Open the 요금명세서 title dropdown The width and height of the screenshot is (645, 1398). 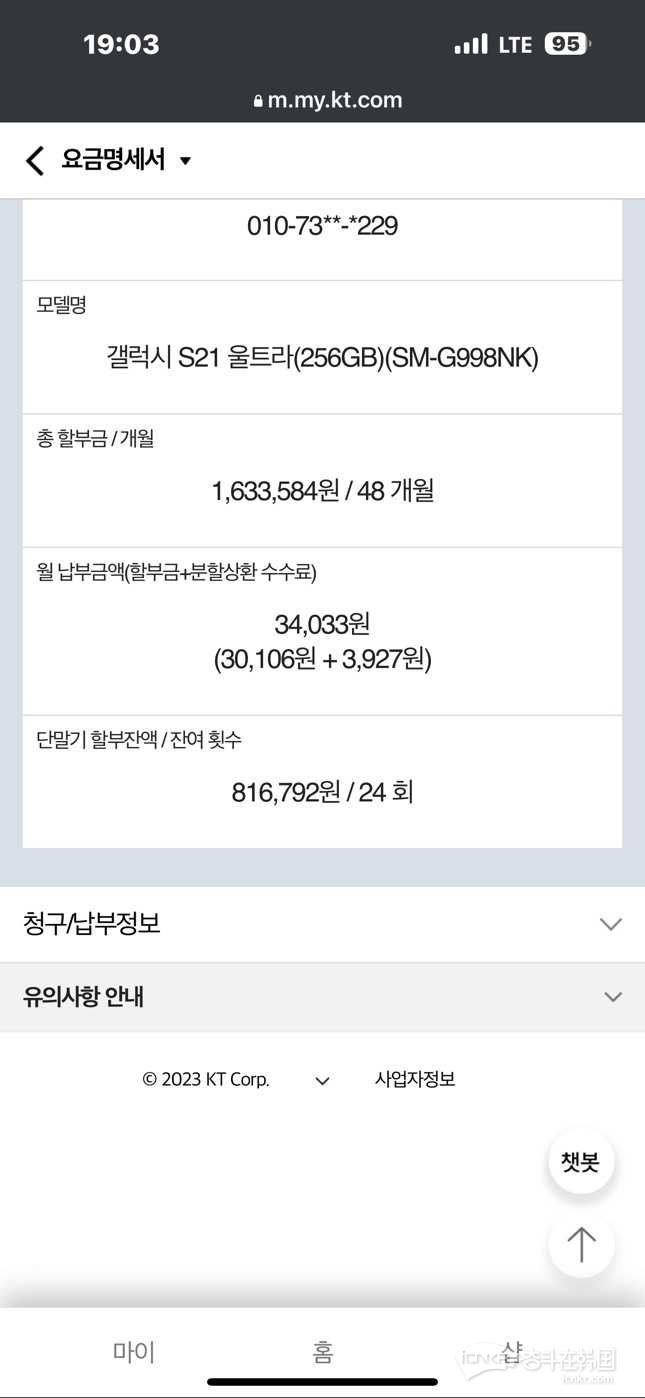tap(185, 160)
